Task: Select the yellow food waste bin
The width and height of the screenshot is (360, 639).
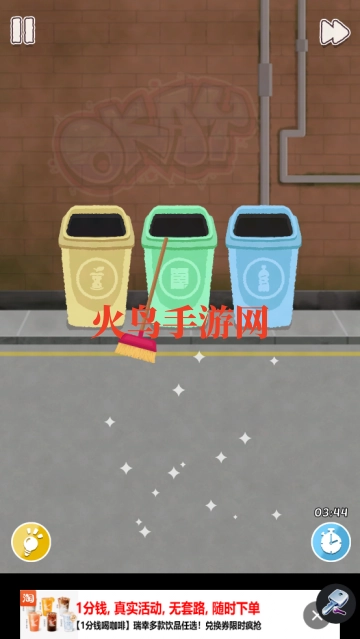Action: point(96,266)
